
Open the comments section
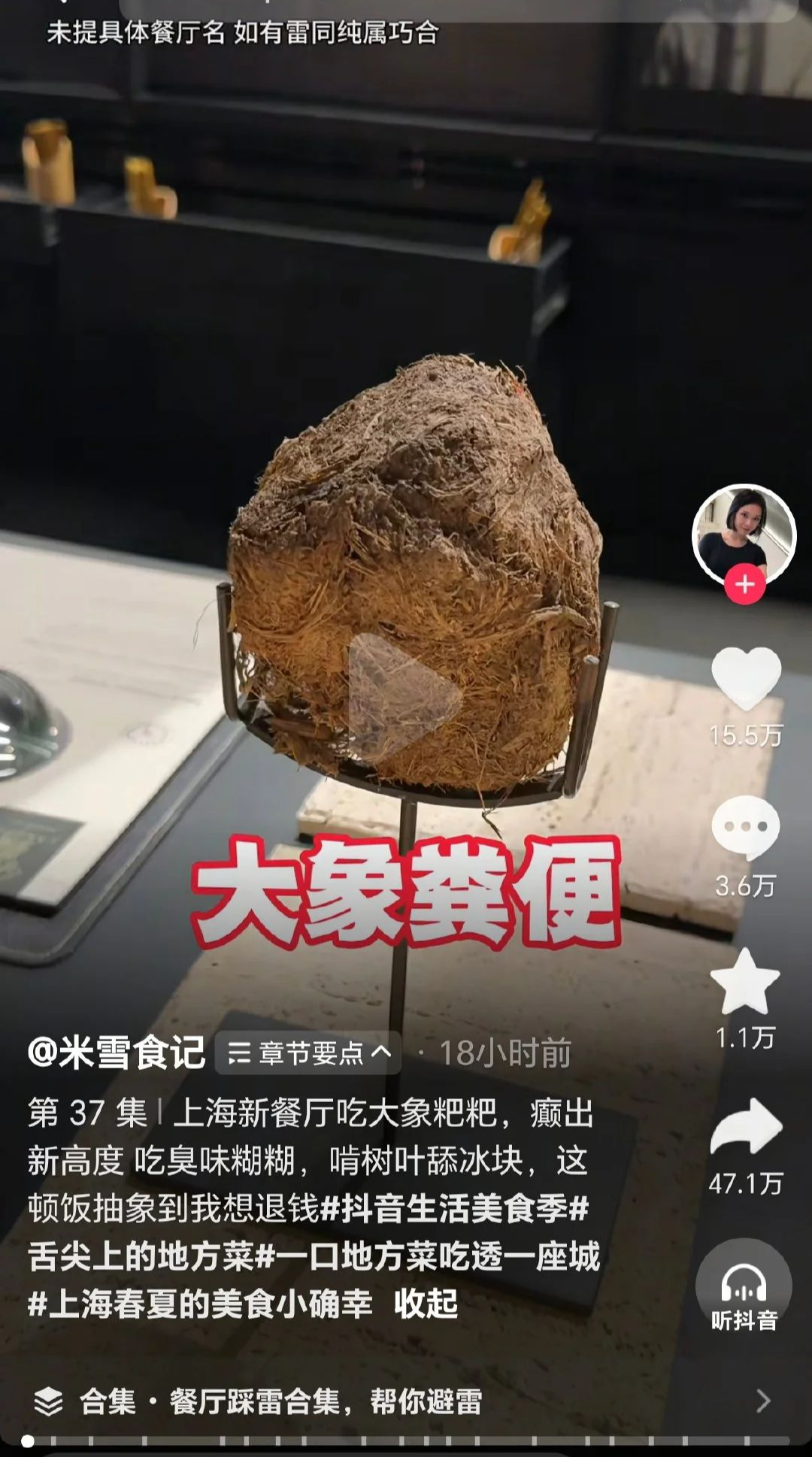(745, 826)
